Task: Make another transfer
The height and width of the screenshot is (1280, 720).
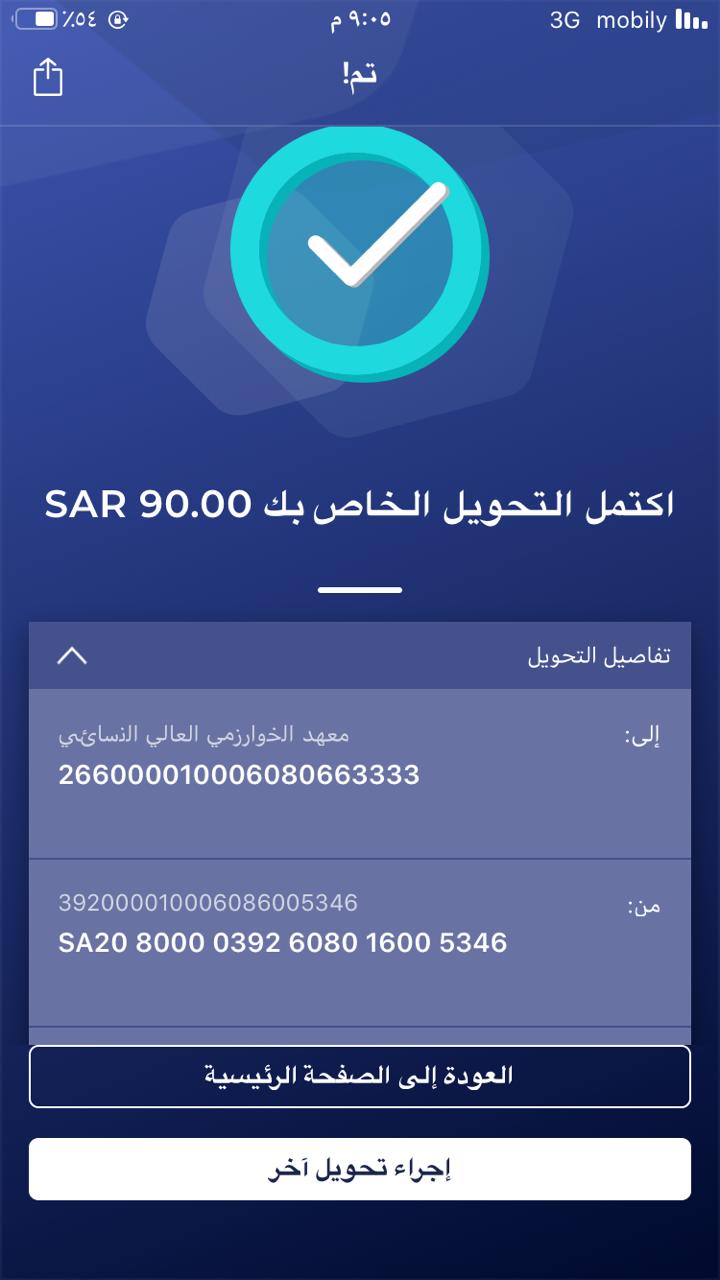Action: [x=360, y=1169]
